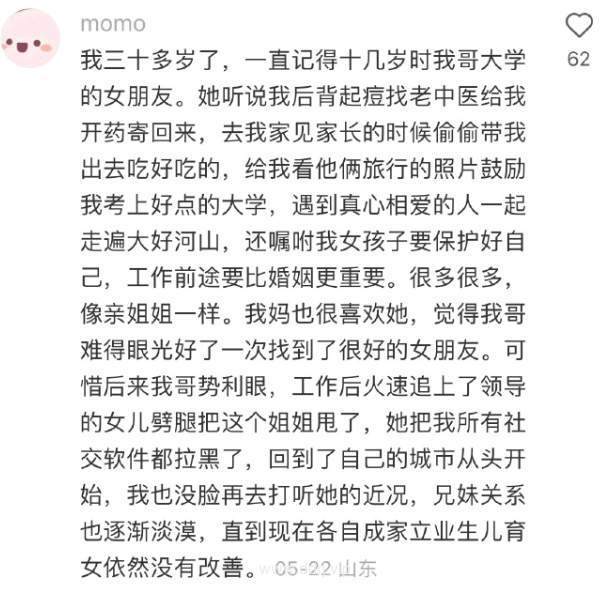Open momo's profile avatar

pyautogui.click(x=30, y=38)
